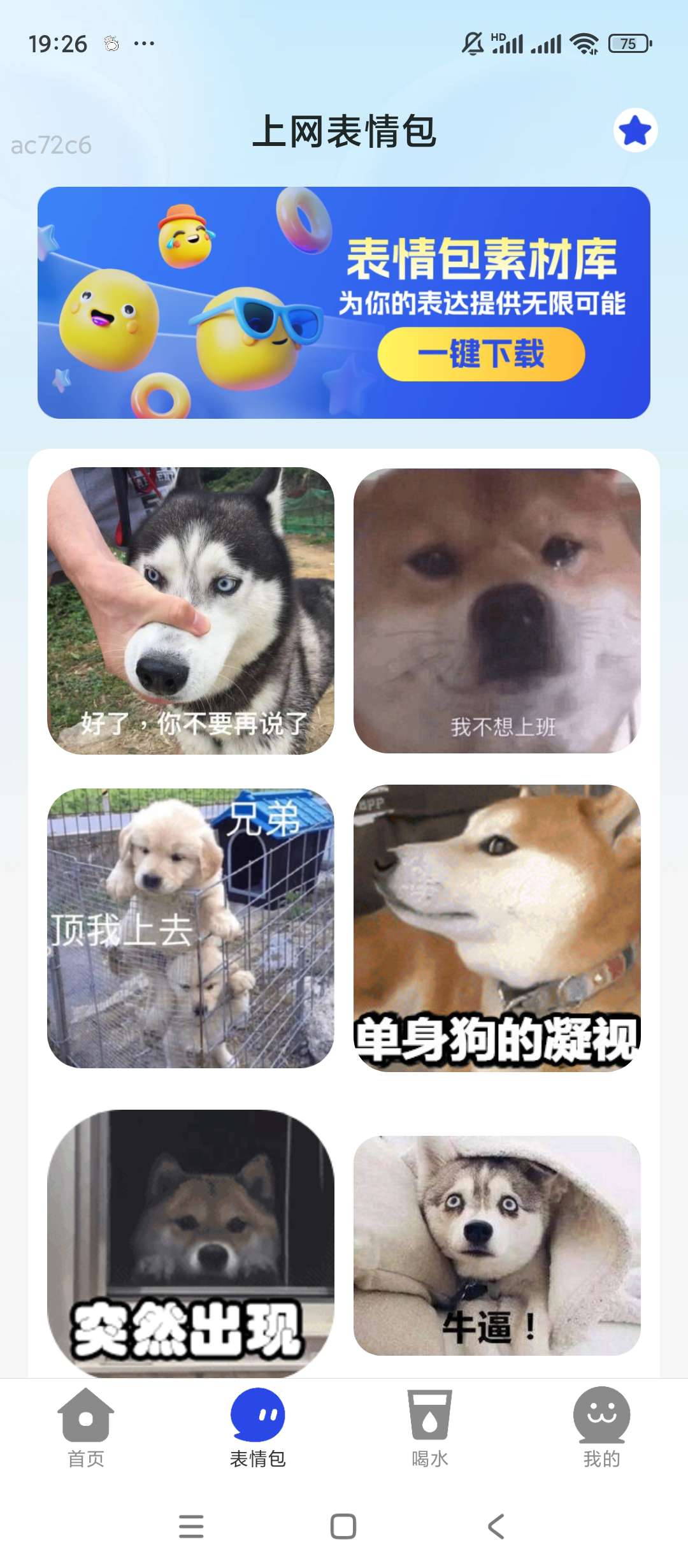Open favorites via the star icon
The height and width of the screenshot is (1568, 688).
[635, 131]
